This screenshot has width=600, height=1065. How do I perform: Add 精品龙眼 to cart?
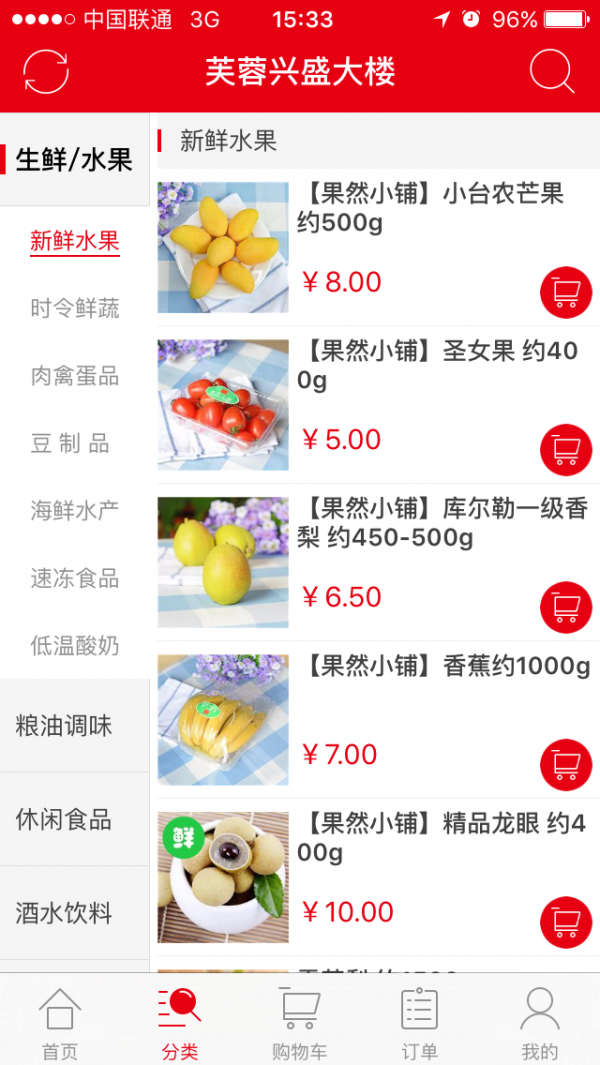(x=566, y=922)
